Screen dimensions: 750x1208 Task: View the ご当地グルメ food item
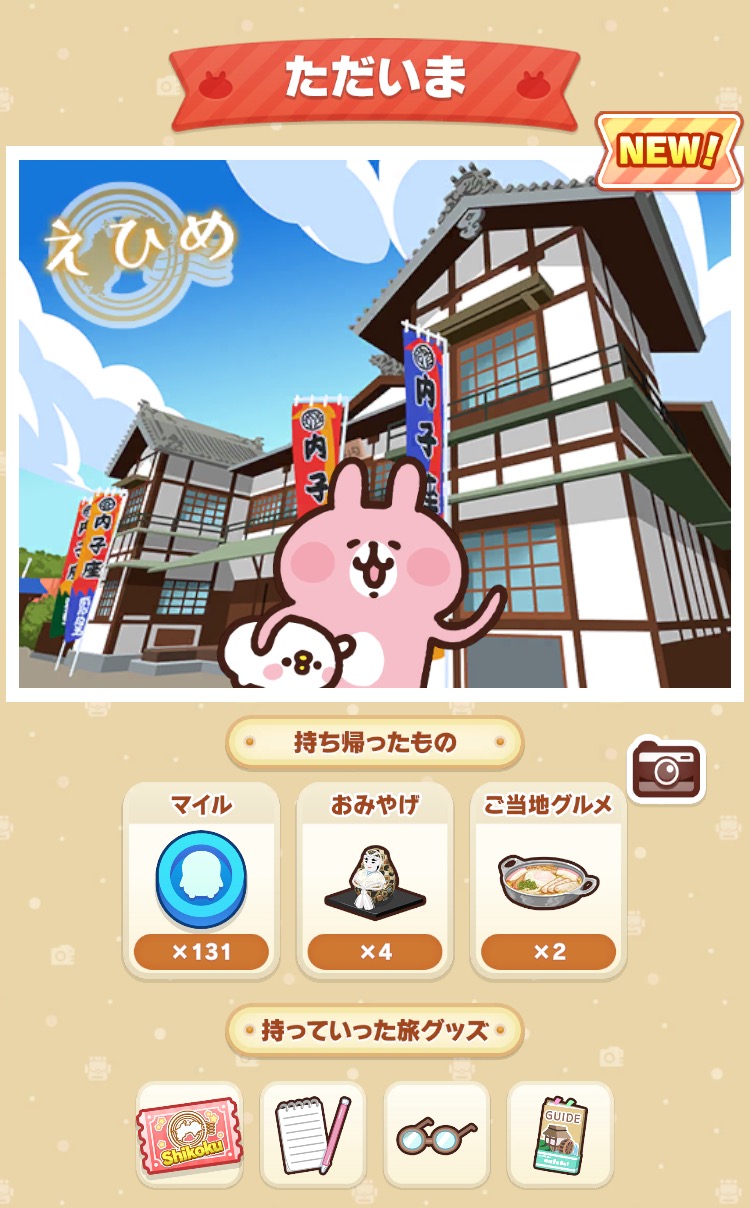point(548,880)
